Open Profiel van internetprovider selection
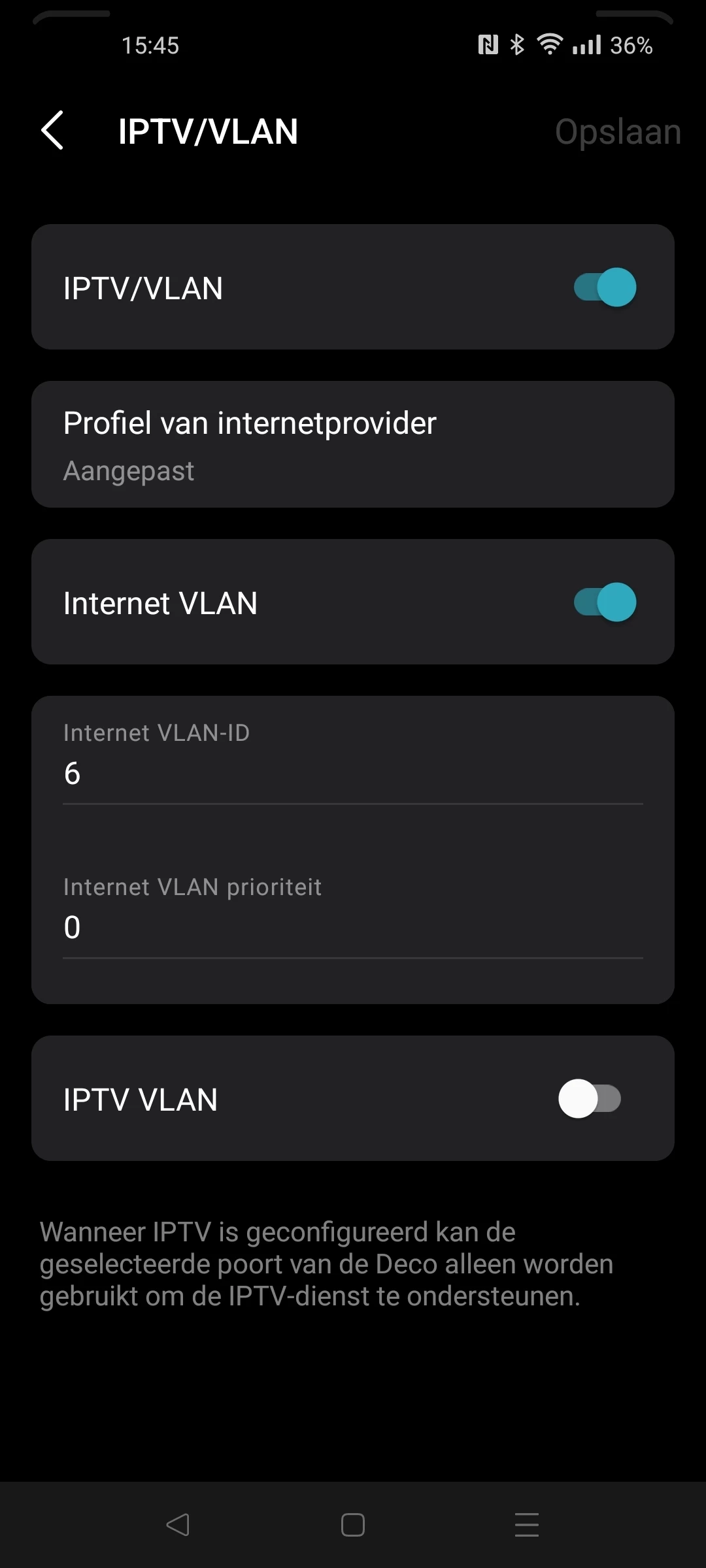 pyautogui.click(x=353, y=444)
